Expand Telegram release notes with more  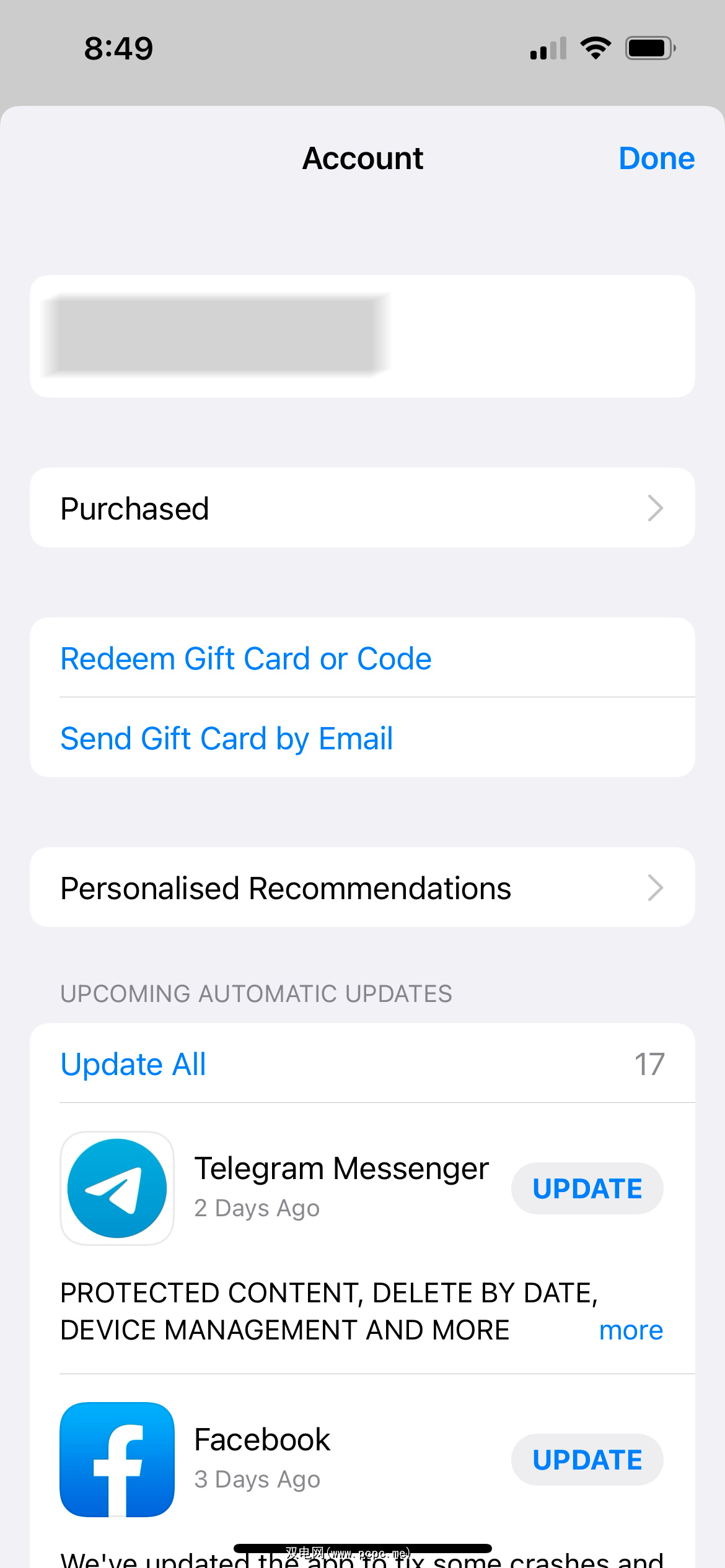coord(631,1330)
